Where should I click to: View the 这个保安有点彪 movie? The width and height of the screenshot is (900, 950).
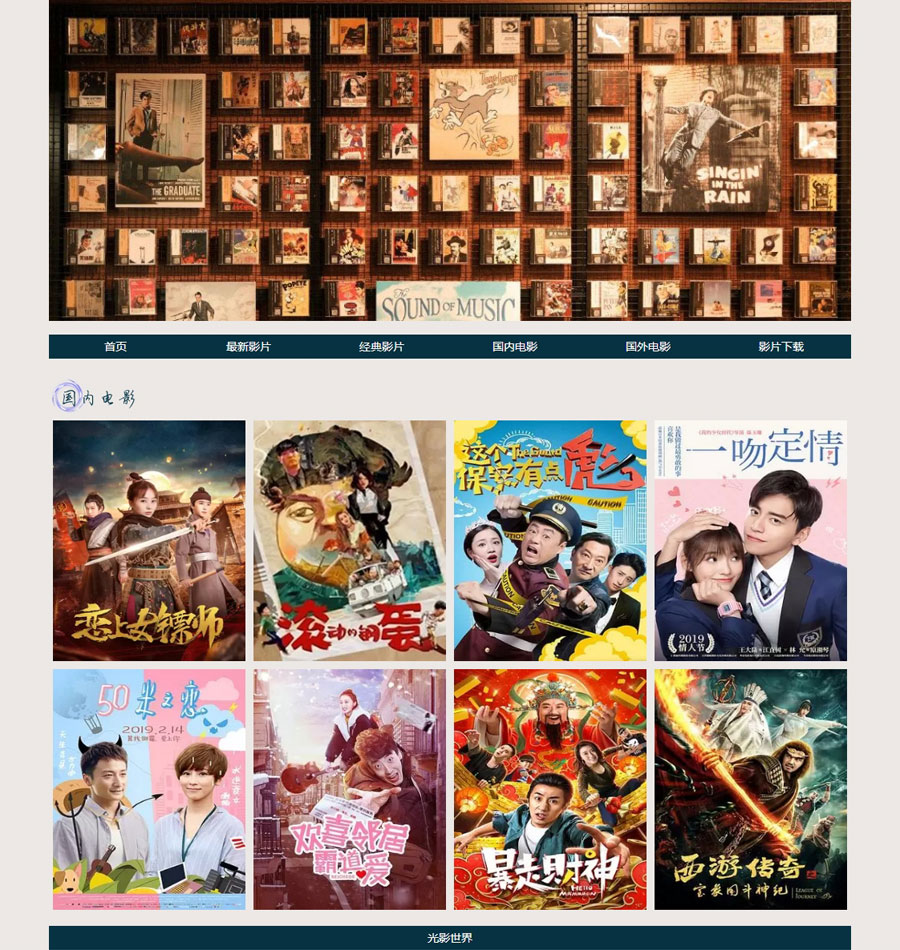pyautogui.click(x=550, y=540)
